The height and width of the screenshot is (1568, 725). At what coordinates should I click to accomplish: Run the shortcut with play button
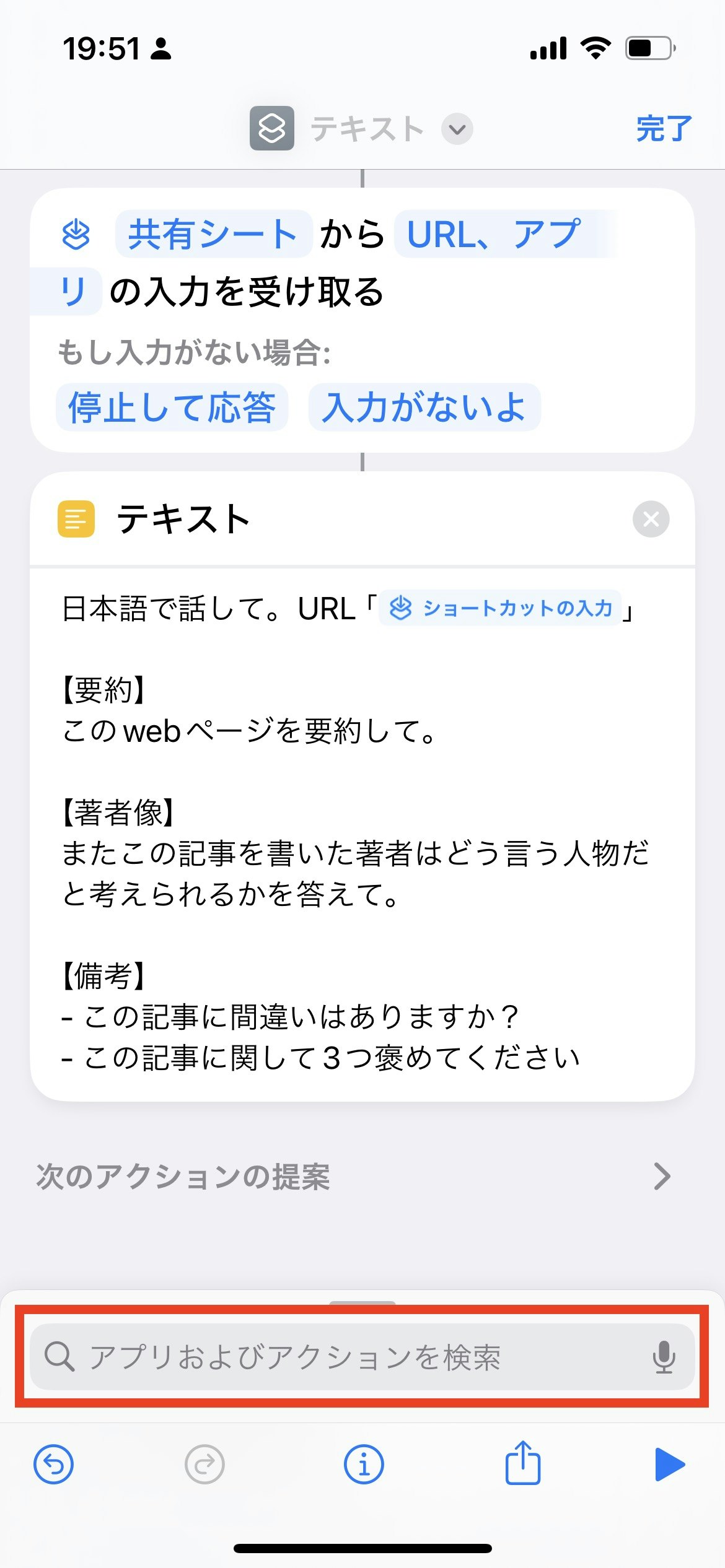click(669, 1465)
